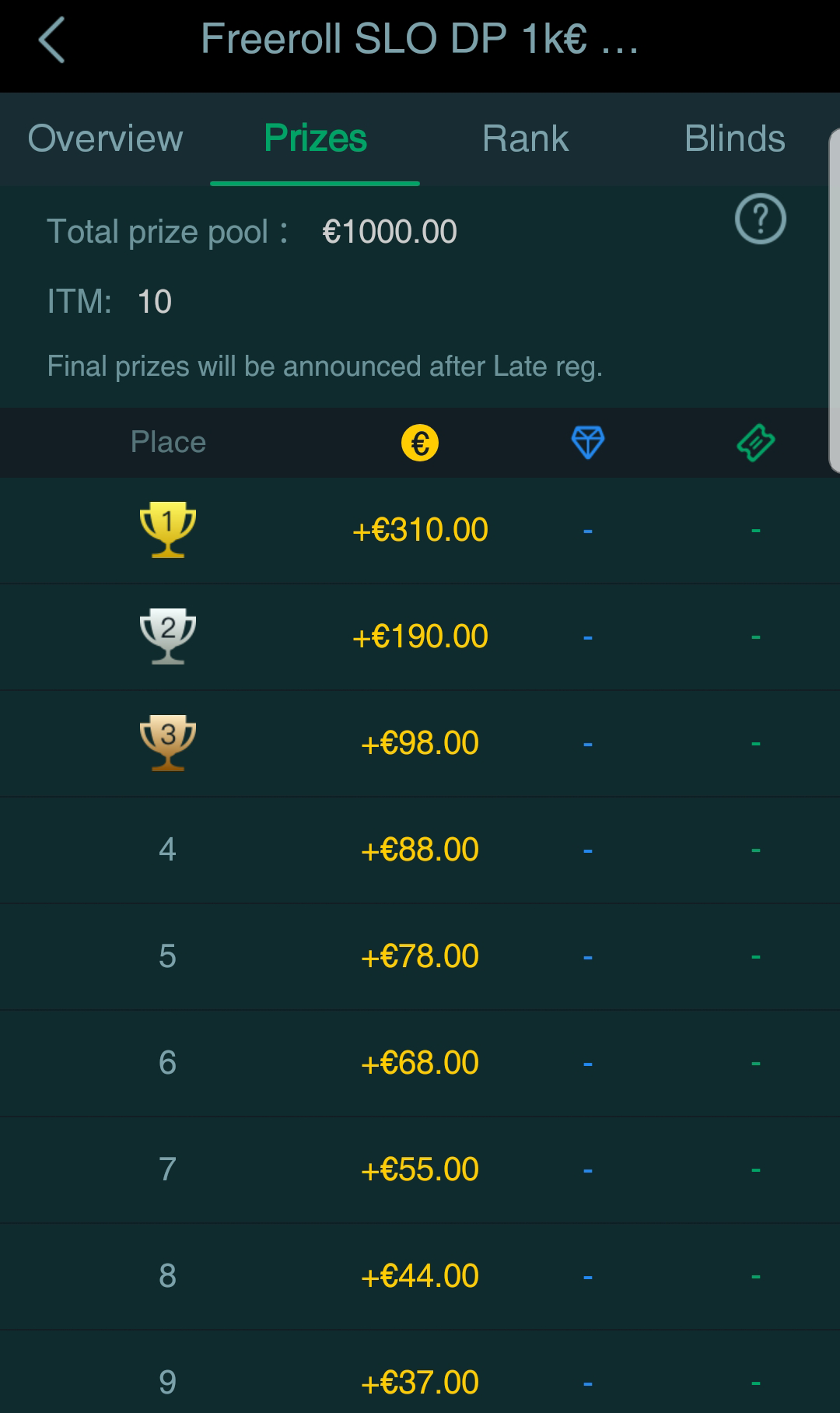The width and height of the screenshot is (840, 1413).
Task: Select the Prizes tab
Action: (x=315, y=139)
